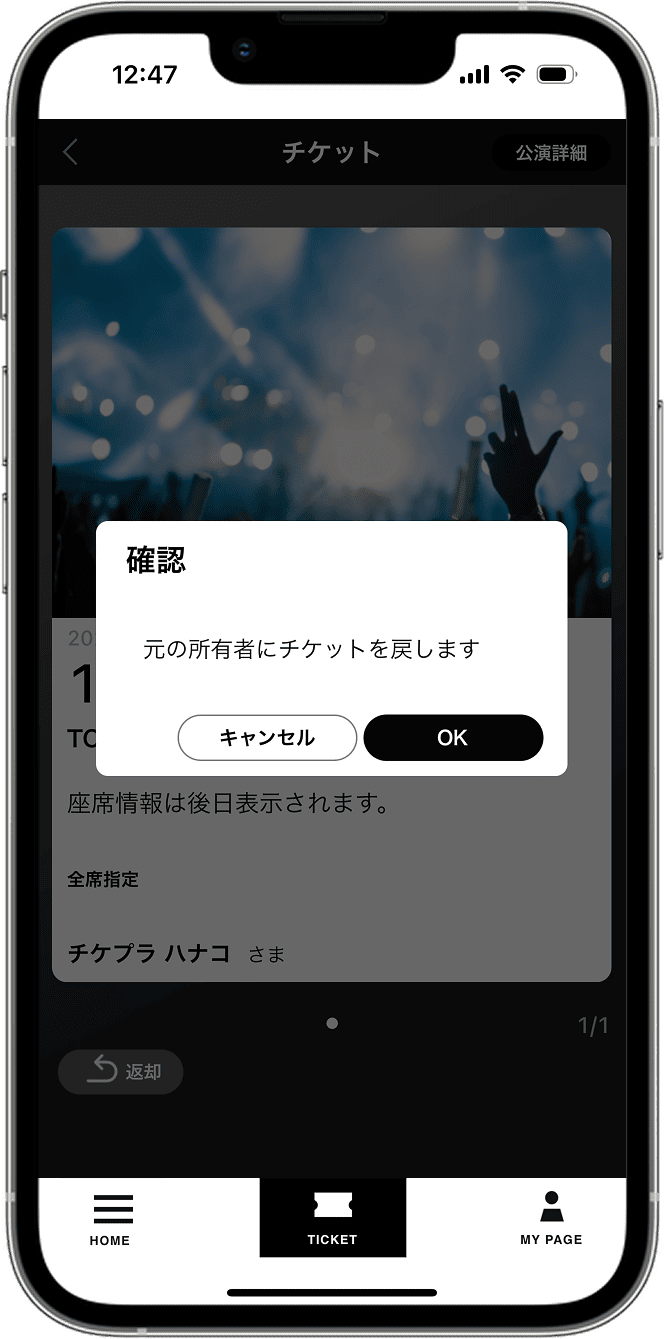Screen dimensions: 664x1339
Task: Switch to the HOME tab
Action: tap(111, 1218)
